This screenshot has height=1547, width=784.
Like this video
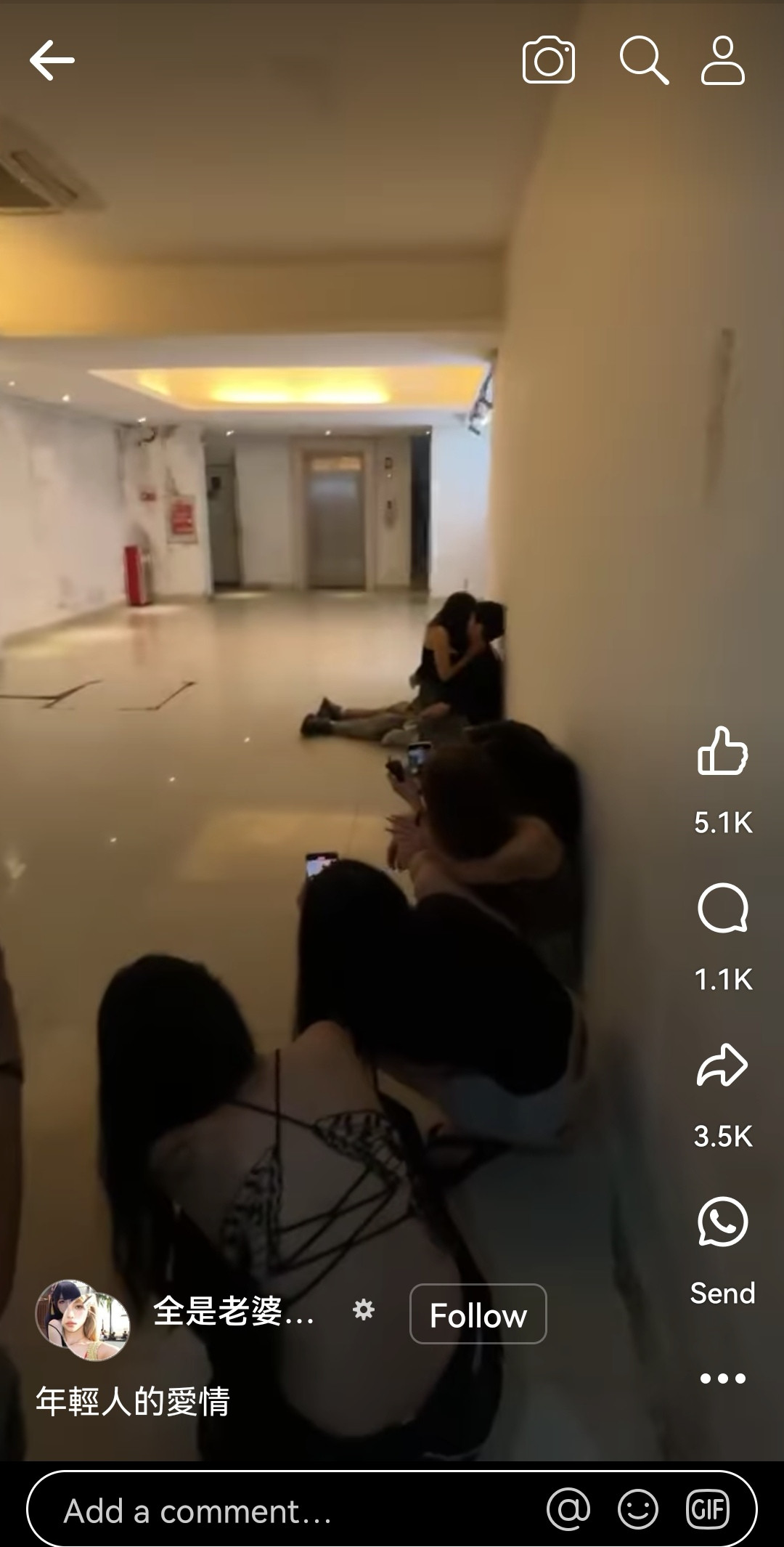click(722, 751)
